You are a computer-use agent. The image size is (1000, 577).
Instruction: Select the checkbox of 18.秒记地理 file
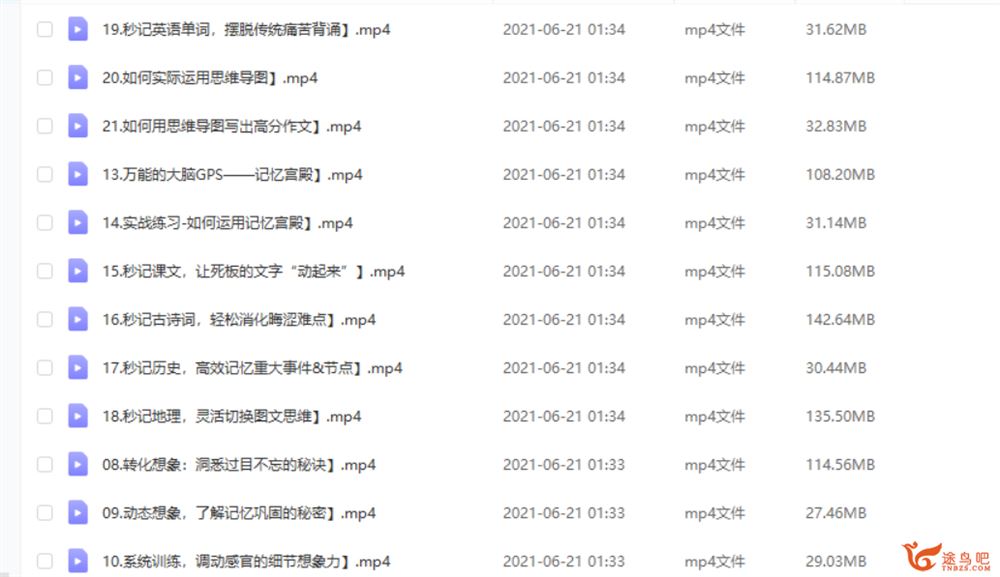pos(44,416)
